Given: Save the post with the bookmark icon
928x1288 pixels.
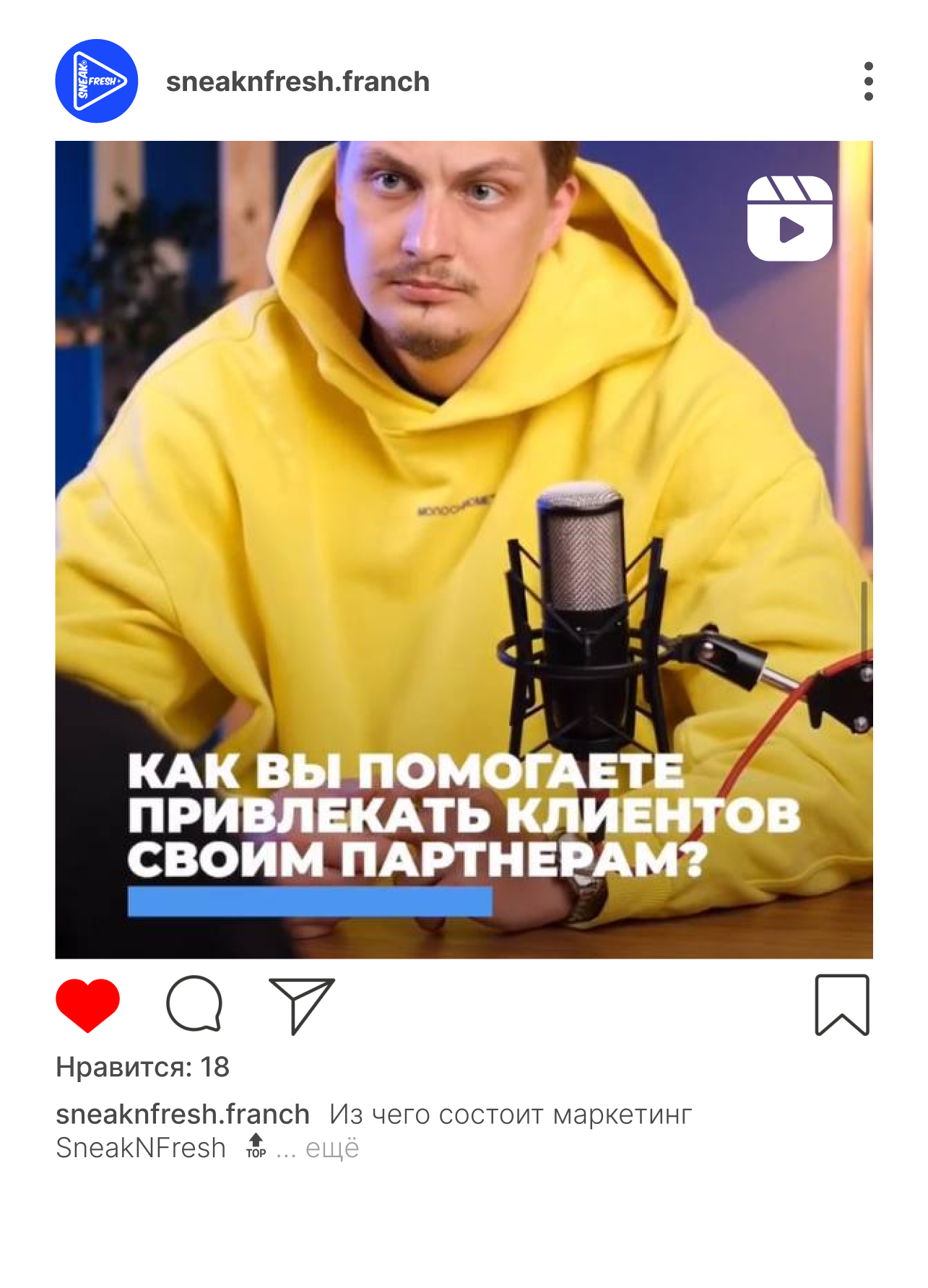Looking at the screenshot, I should click(842, 1005).
